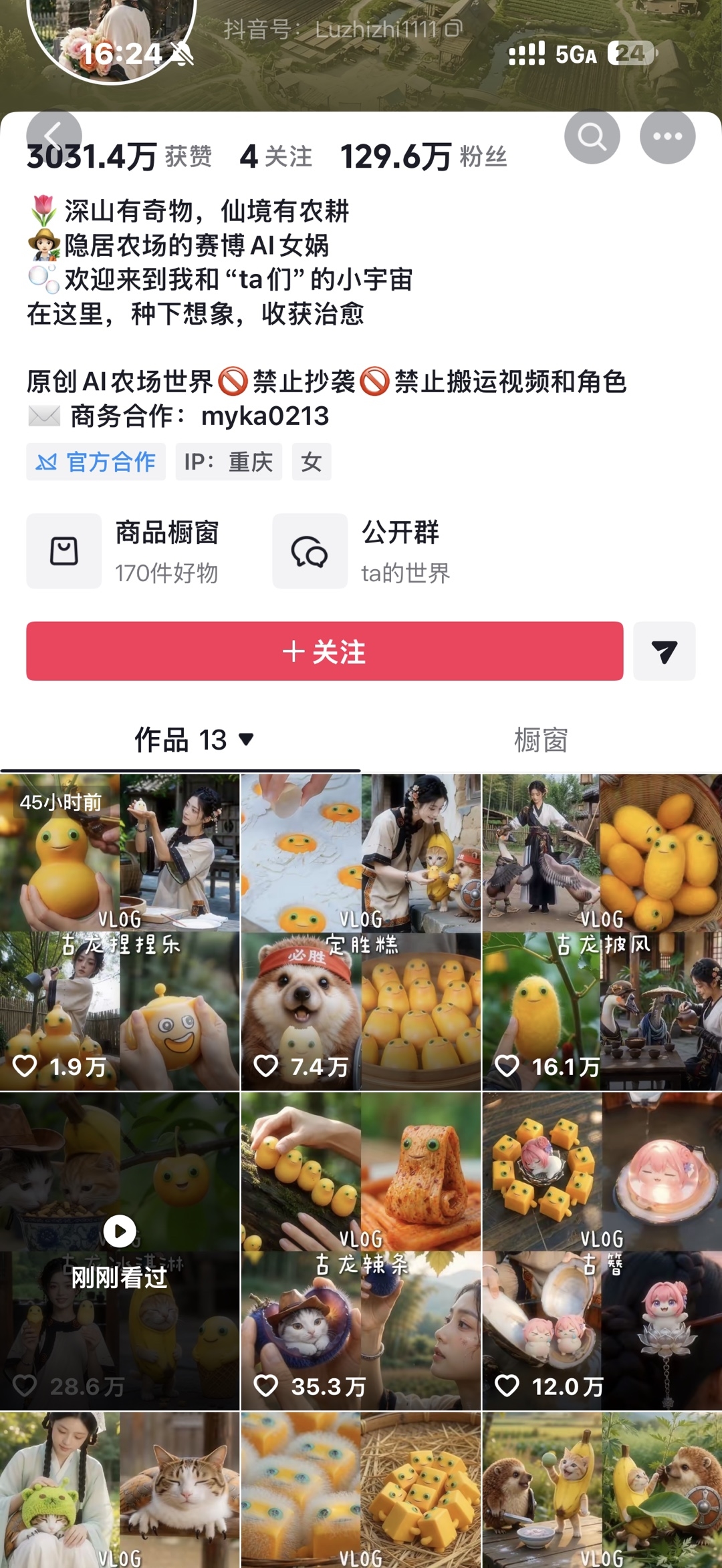Open the 古龙披风 video with 16.1万 likes
This screenshot has width=722, height=1568.
tap(602, 932)
